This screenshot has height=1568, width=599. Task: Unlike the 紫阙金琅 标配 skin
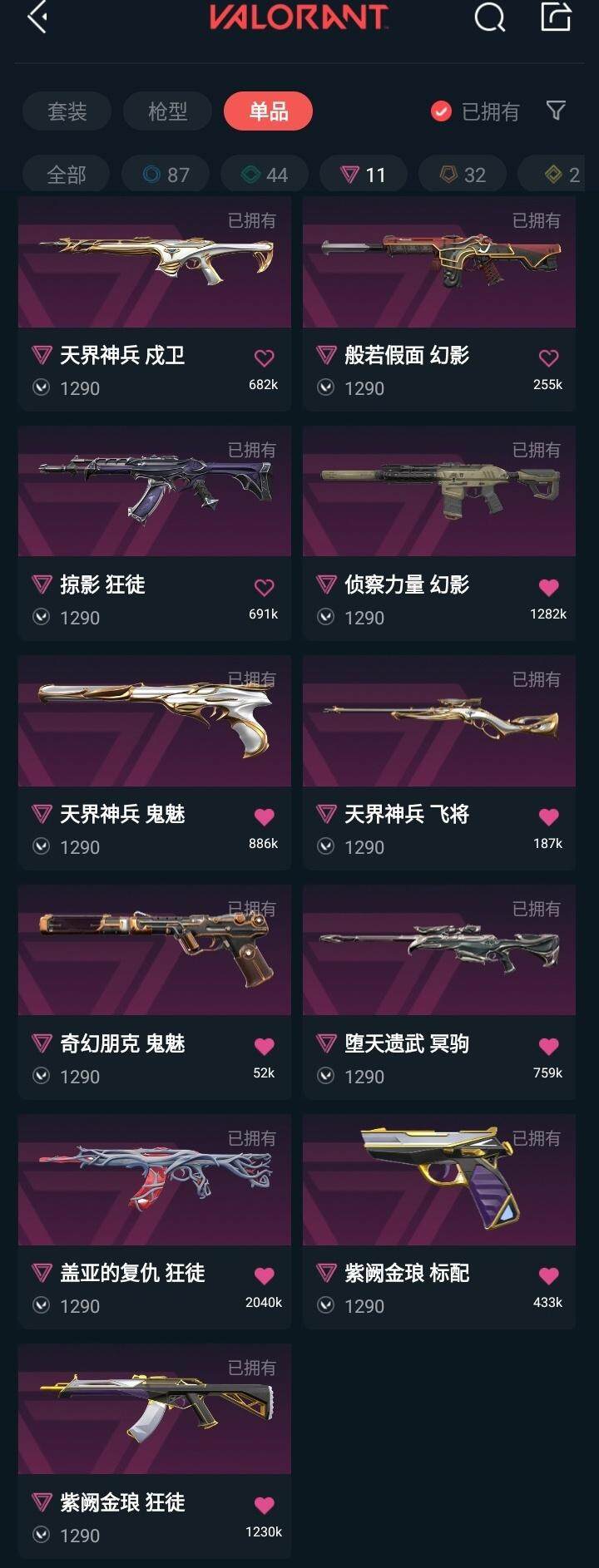548,1276
